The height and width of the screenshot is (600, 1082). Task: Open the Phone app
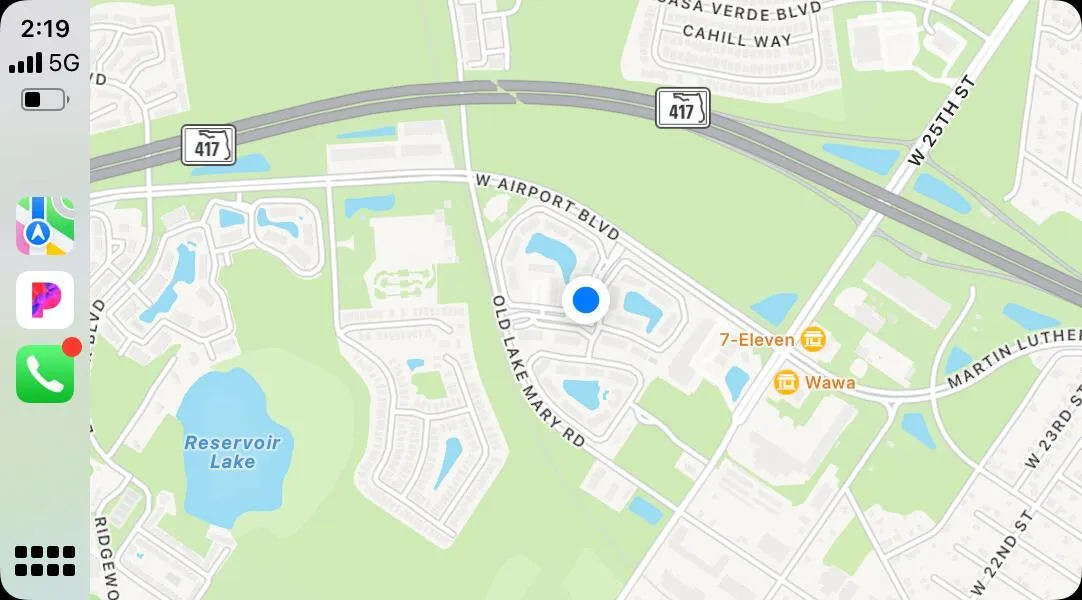coord(45,374)
